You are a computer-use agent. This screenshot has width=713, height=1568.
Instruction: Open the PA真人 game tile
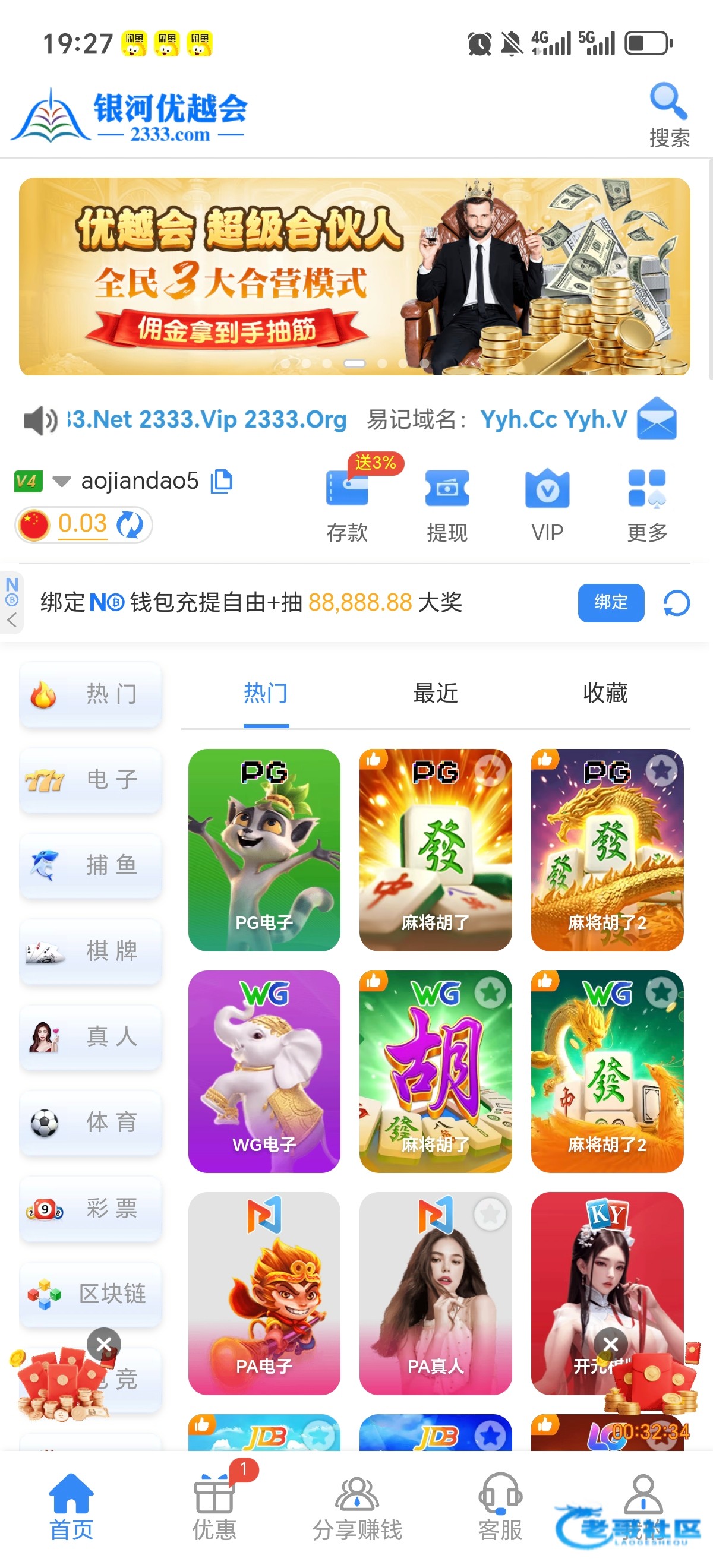coord(435,1293)
